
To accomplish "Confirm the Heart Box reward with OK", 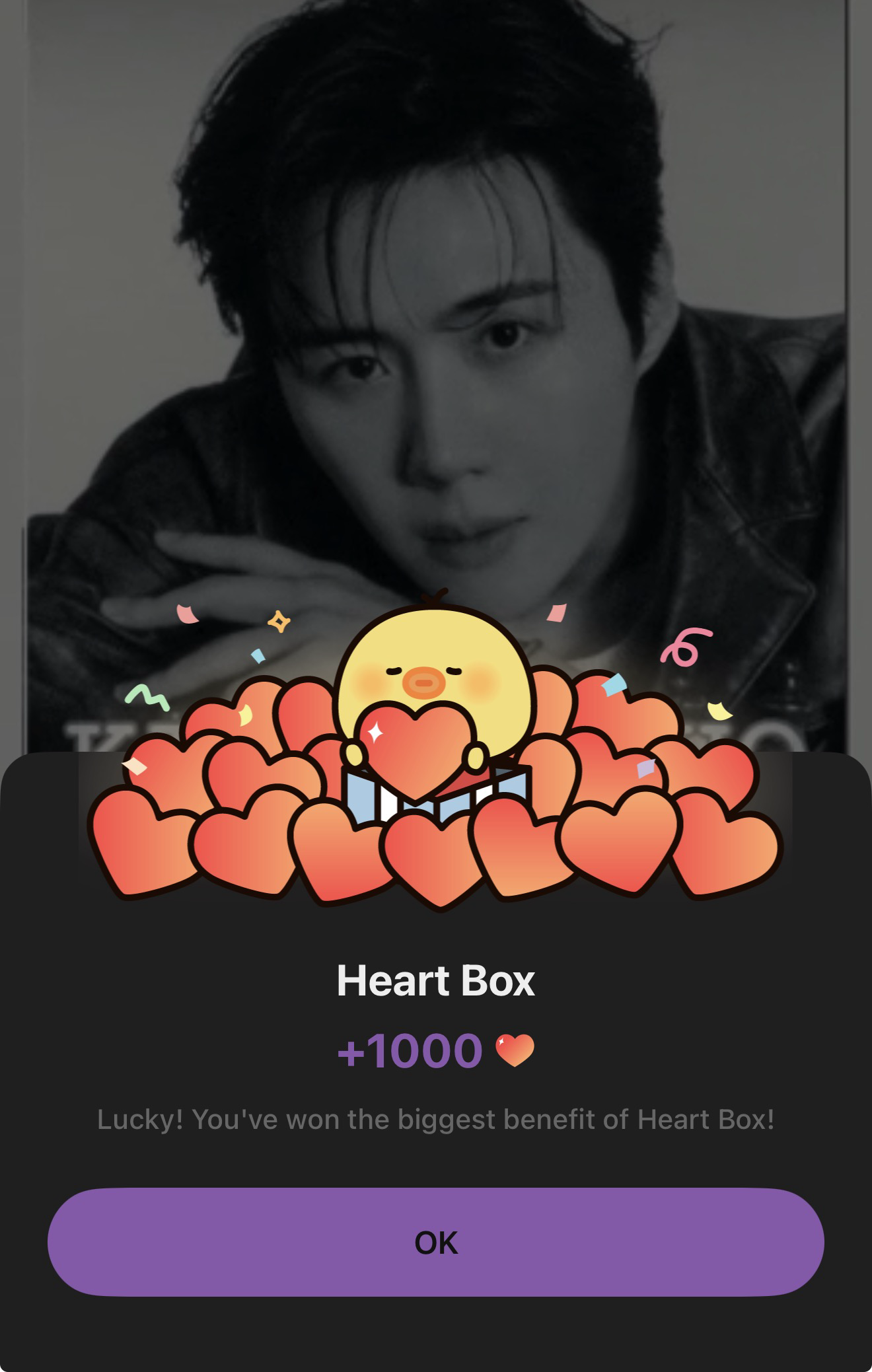I will [435, 1242].
